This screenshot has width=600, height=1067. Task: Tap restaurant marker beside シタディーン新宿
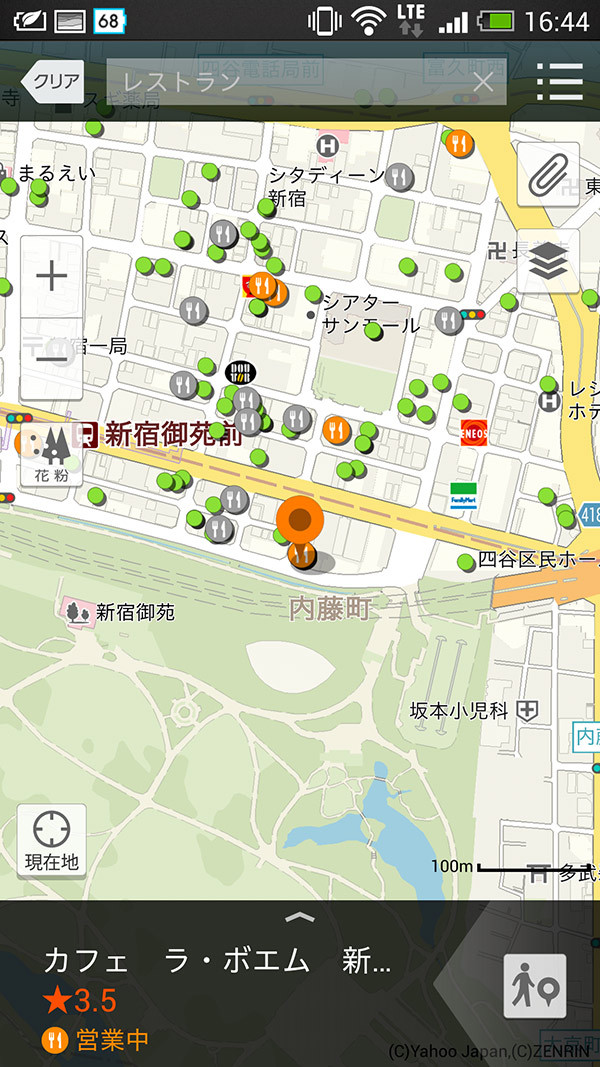pos(399,177)
